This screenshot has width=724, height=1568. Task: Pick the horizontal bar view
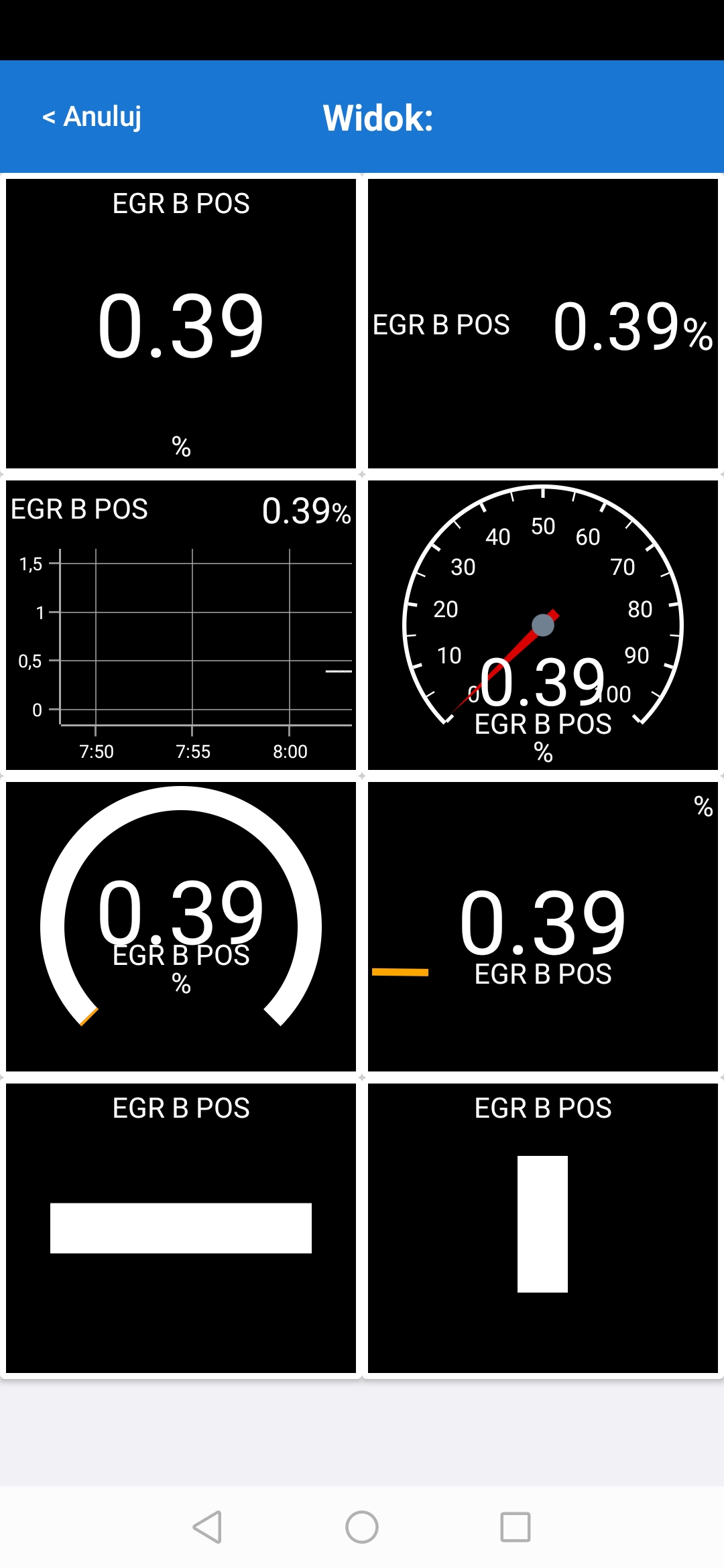(x=181, y=1228)
